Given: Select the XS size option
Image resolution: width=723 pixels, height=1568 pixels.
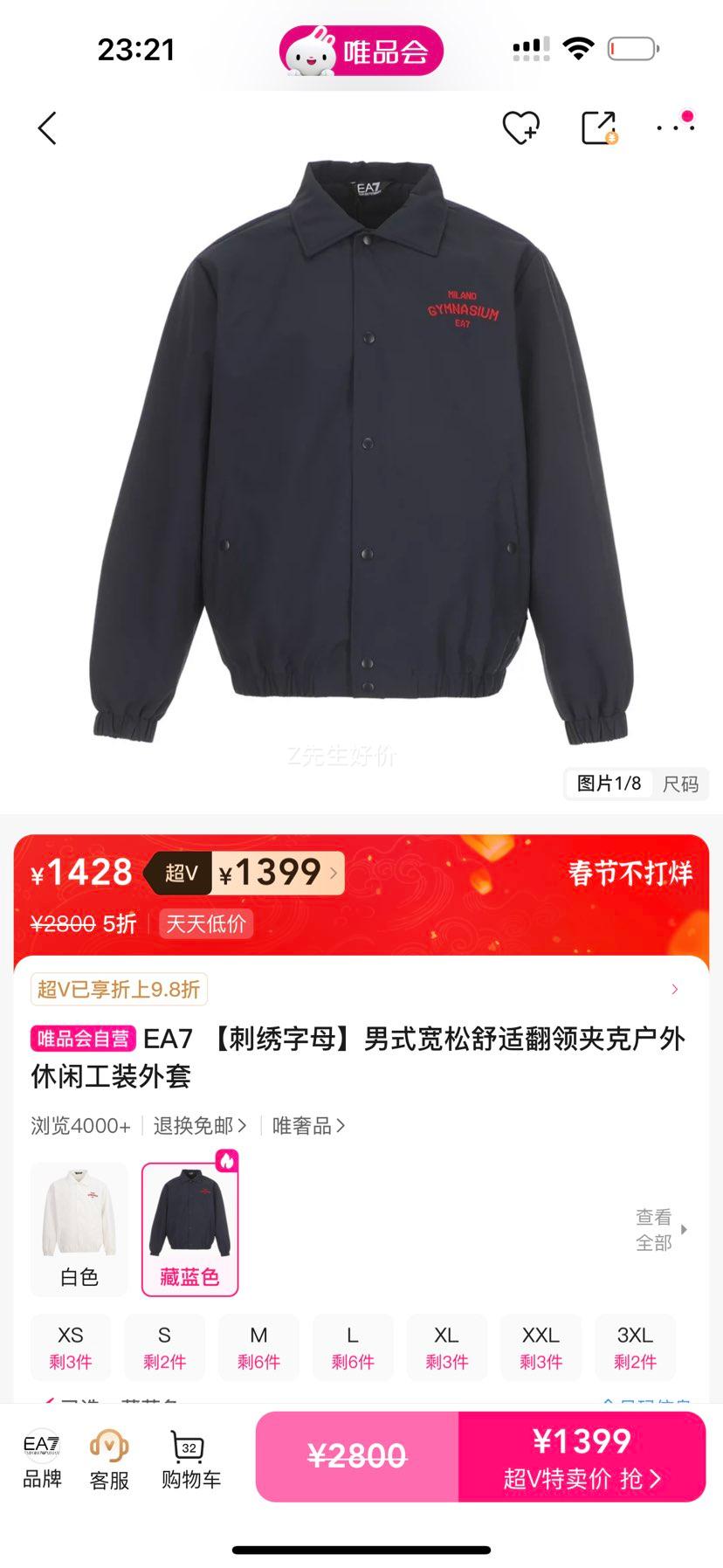Looking at the screenshot, I should [71, 1347].
